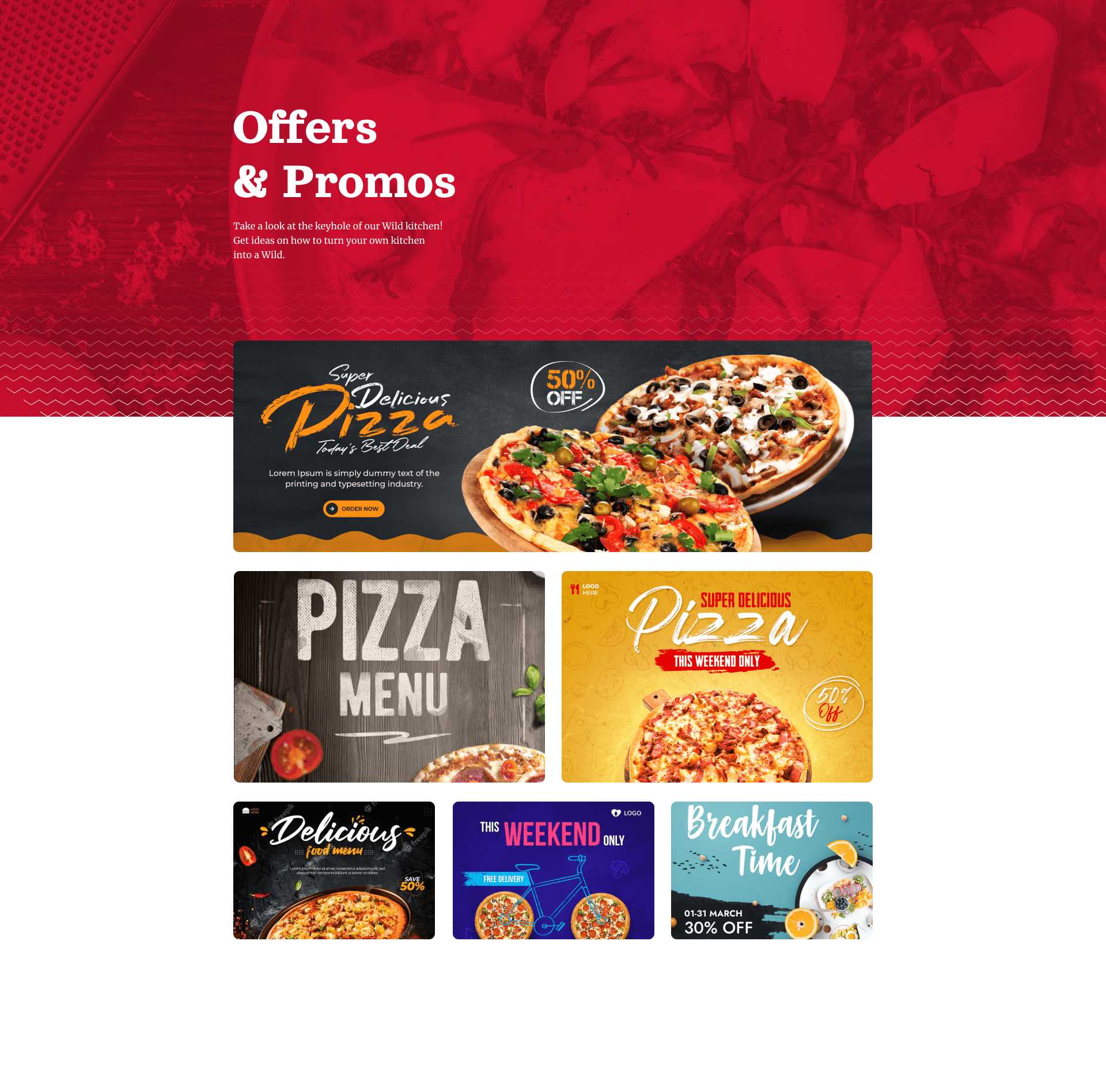Open the yellow This Weekend Only pizza offer

(717, 677)
